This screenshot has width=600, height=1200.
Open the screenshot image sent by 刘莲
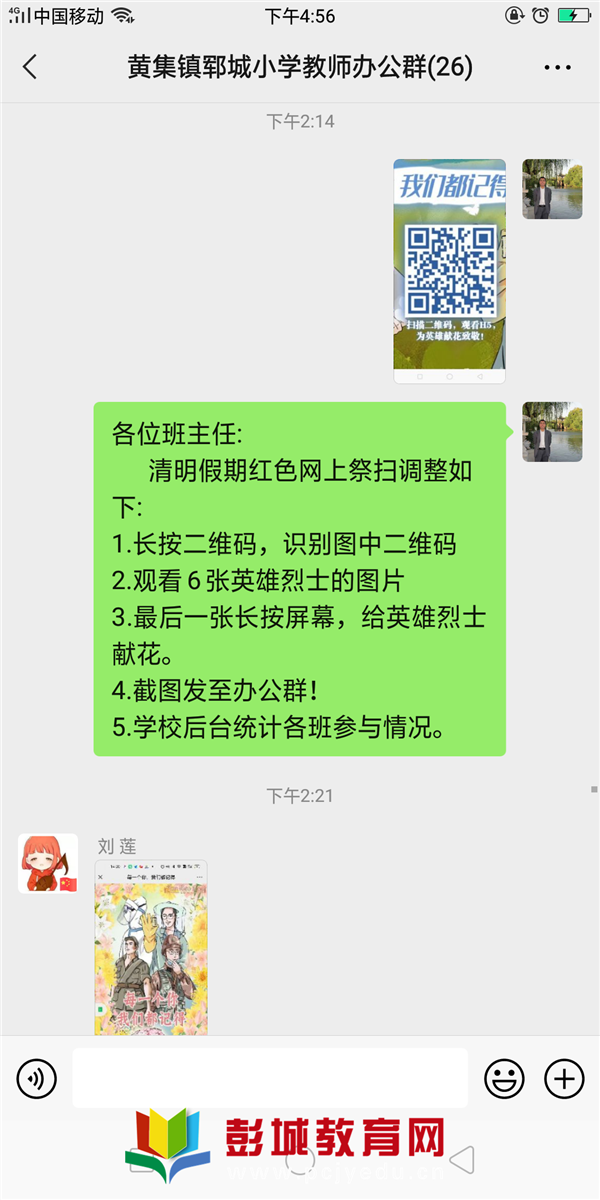(x=151, y=945)
